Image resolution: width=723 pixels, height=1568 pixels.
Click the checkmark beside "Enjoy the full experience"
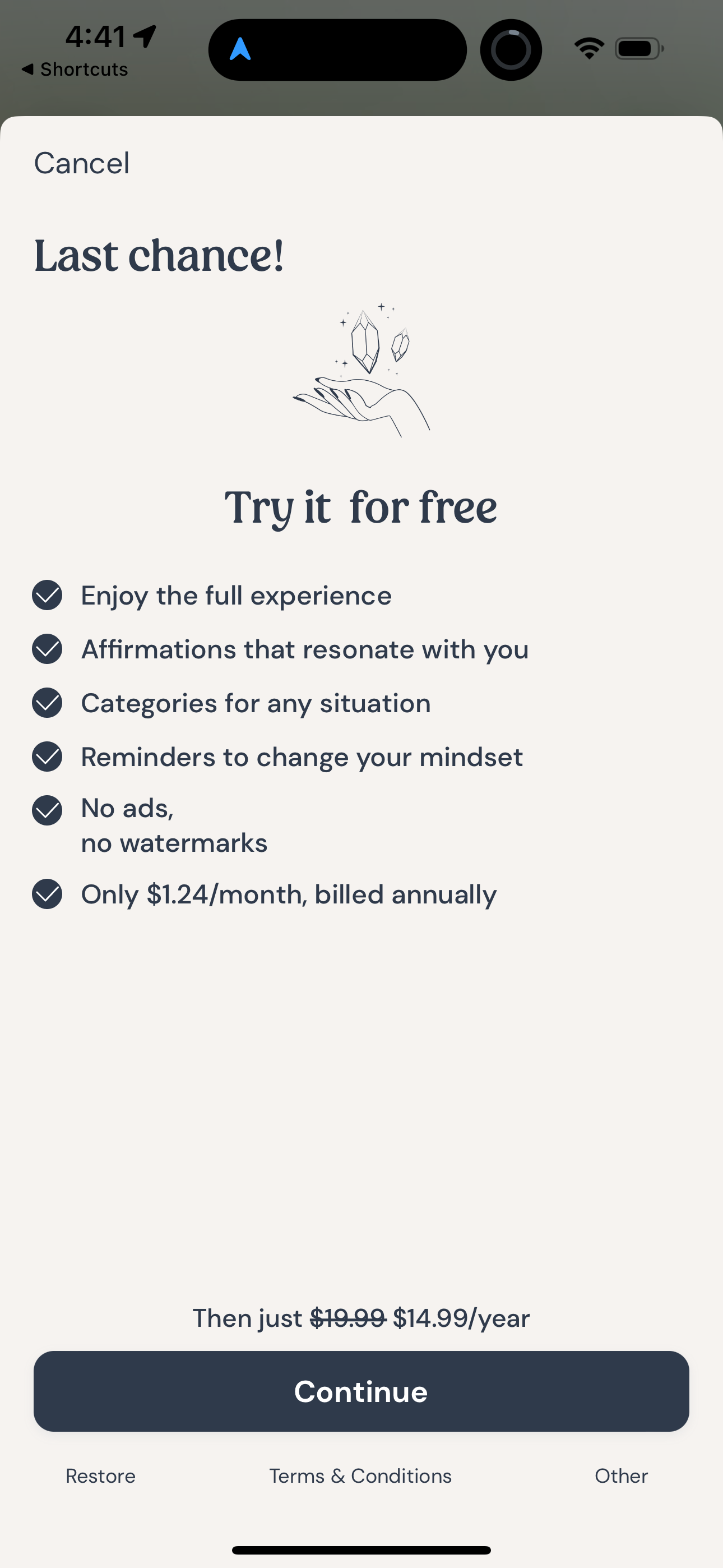[47, 596]
